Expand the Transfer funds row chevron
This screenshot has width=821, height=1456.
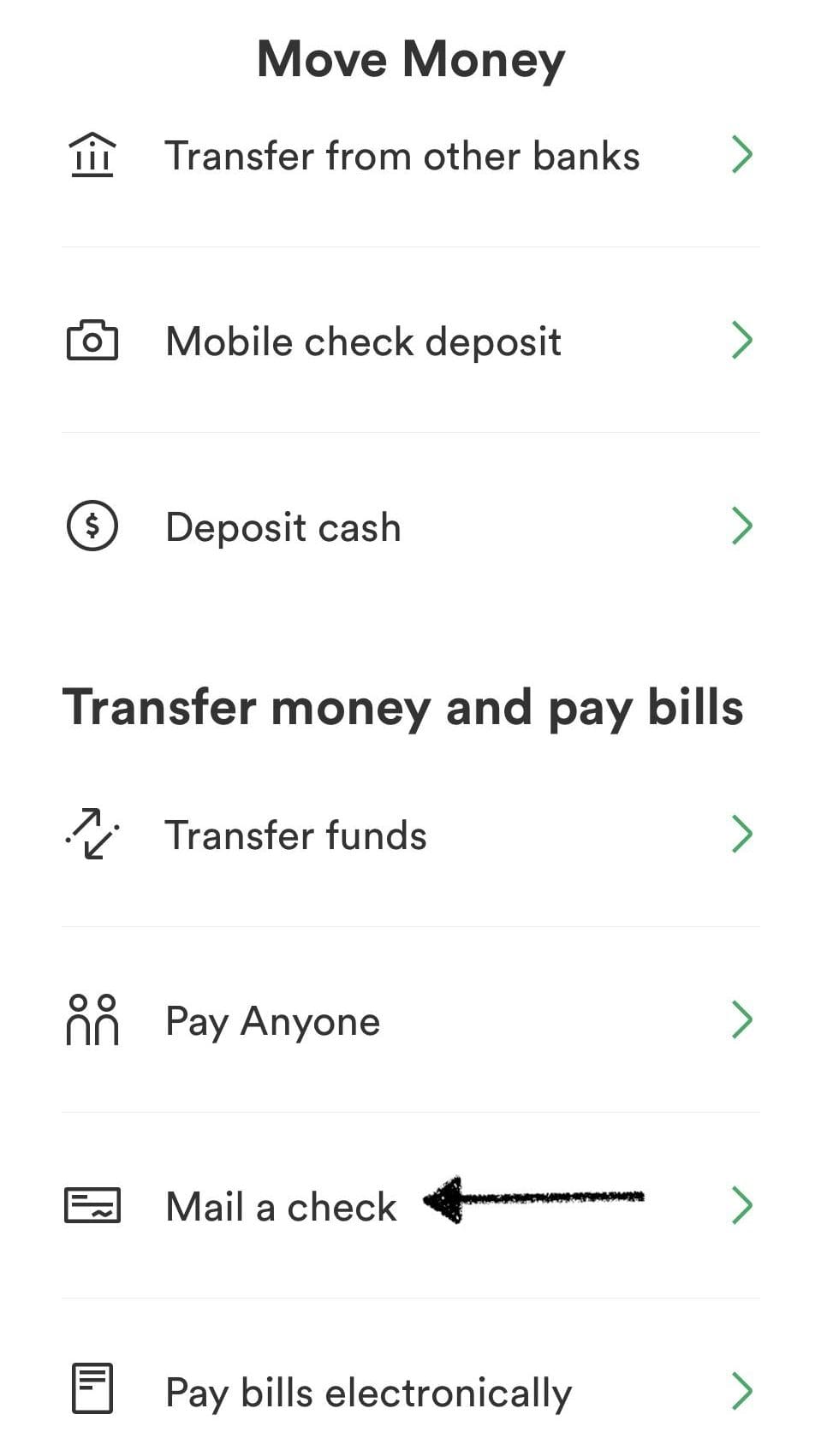(x=744, y=834)
